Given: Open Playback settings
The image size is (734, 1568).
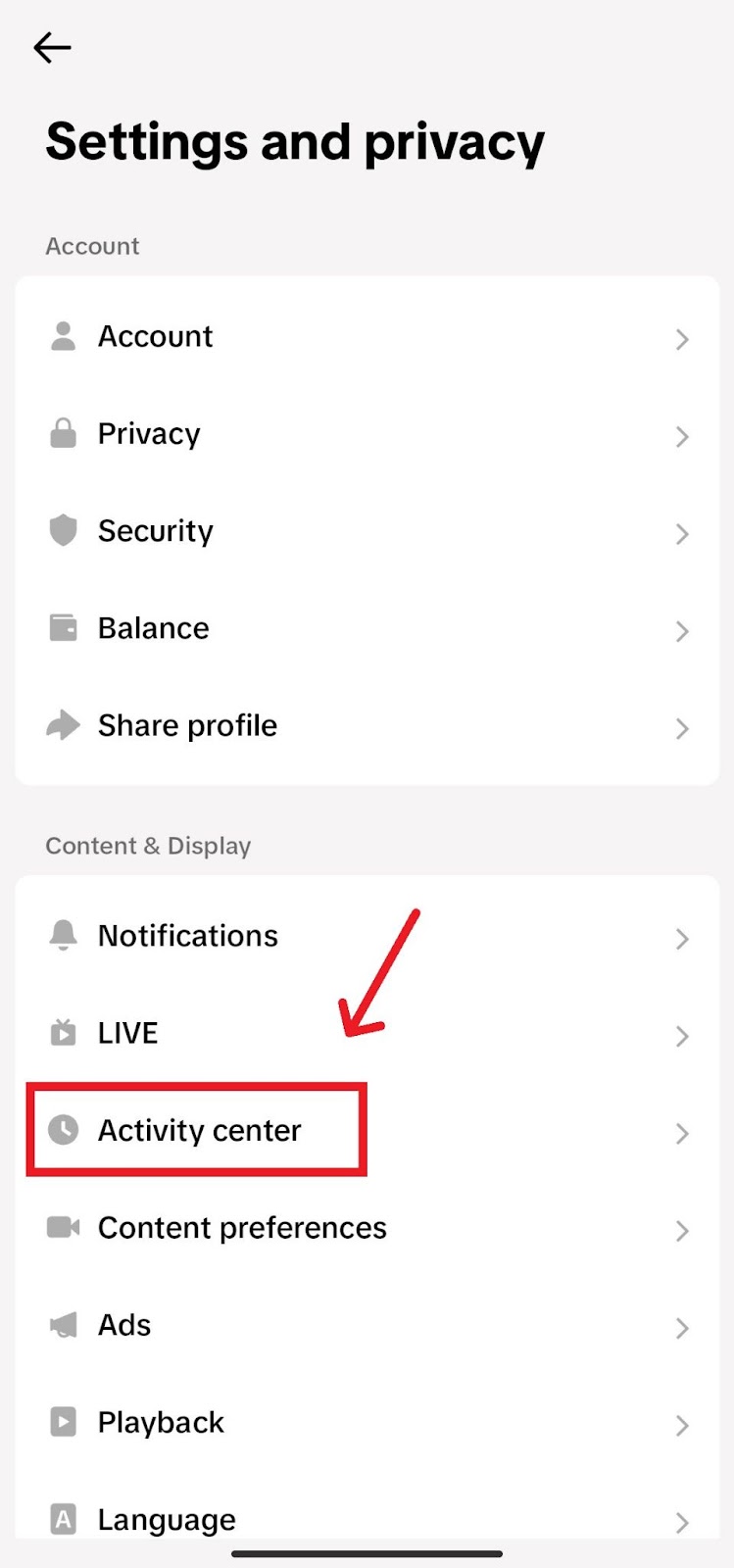Looking at the screenshot, I should click(x=367, y=1423).
